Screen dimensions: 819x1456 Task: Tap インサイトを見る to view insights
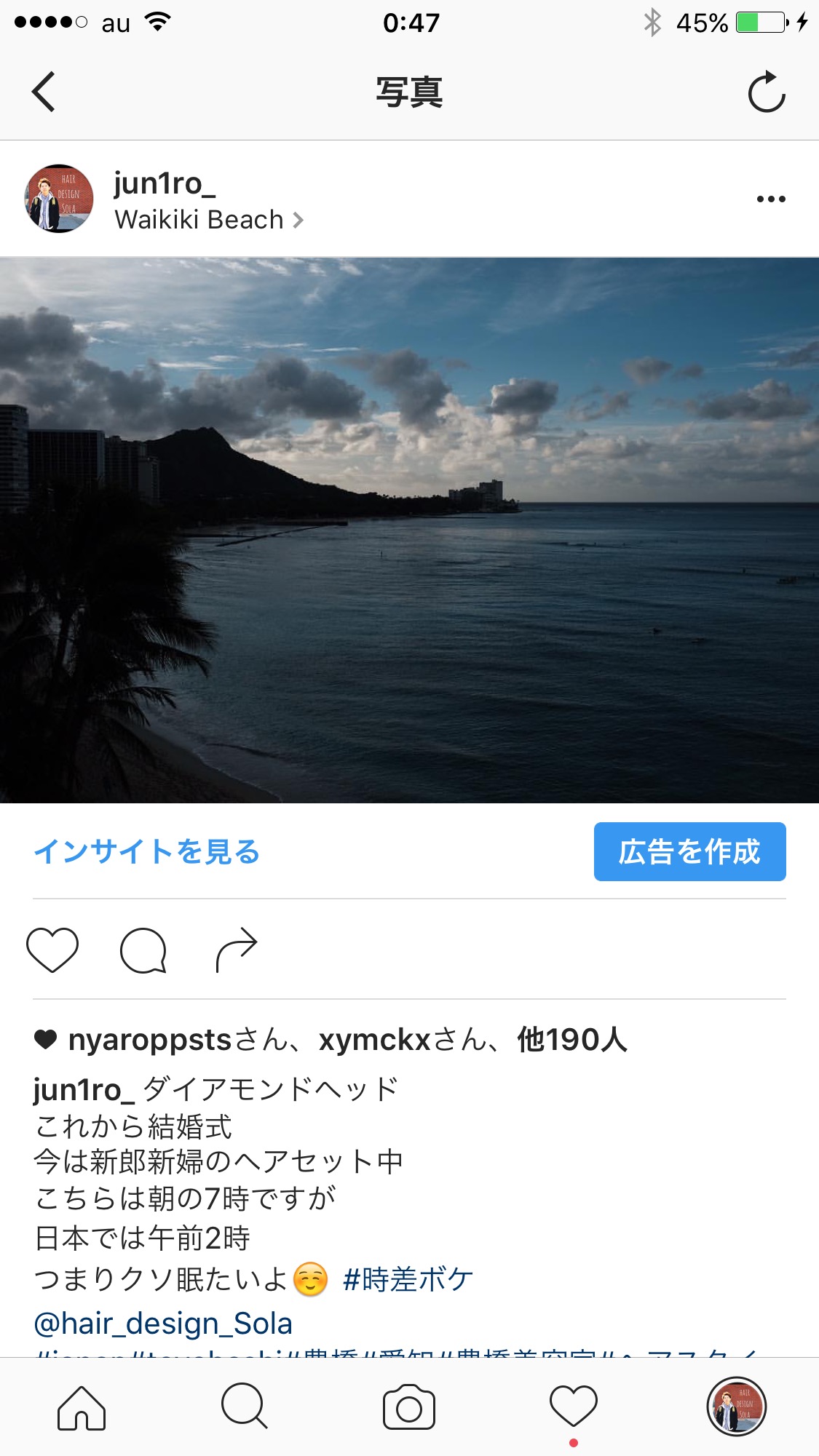(x=147, y=851)
